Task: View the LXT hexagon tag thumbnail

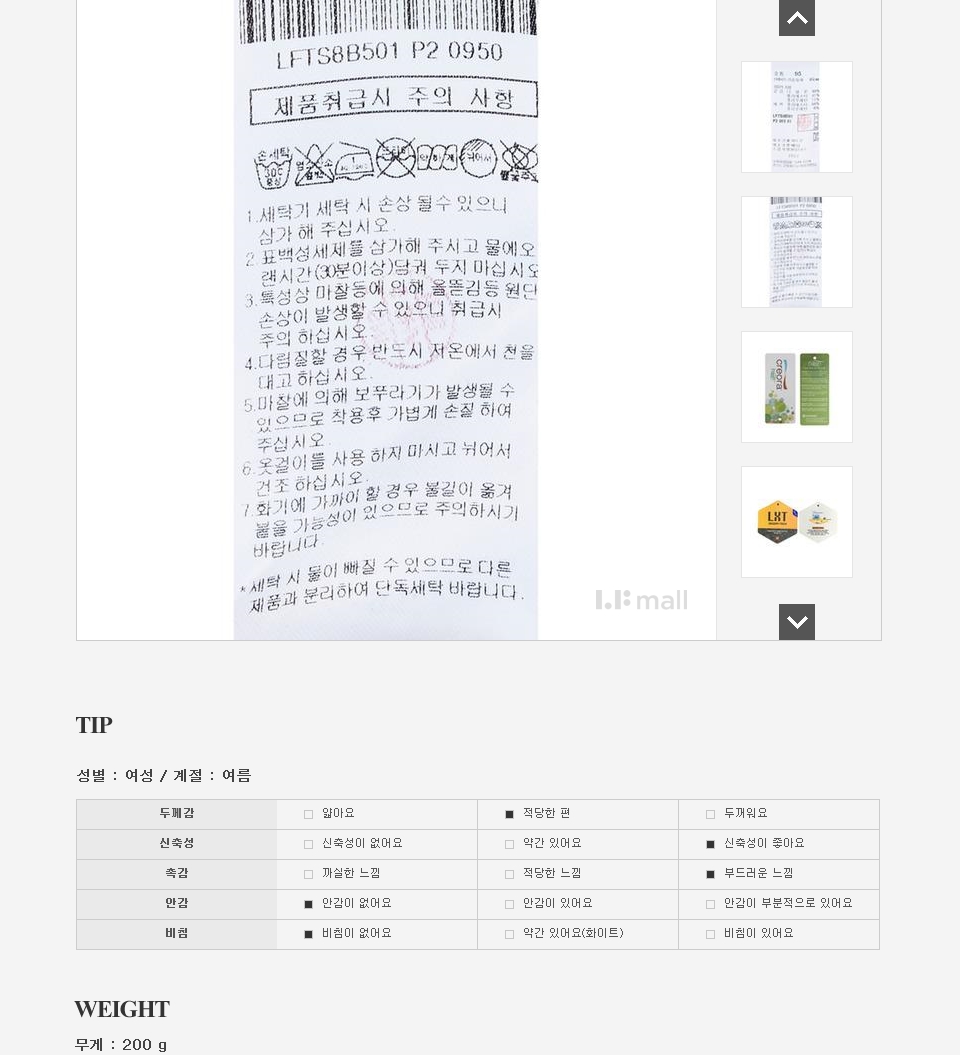Action: (x=797, y=522)
